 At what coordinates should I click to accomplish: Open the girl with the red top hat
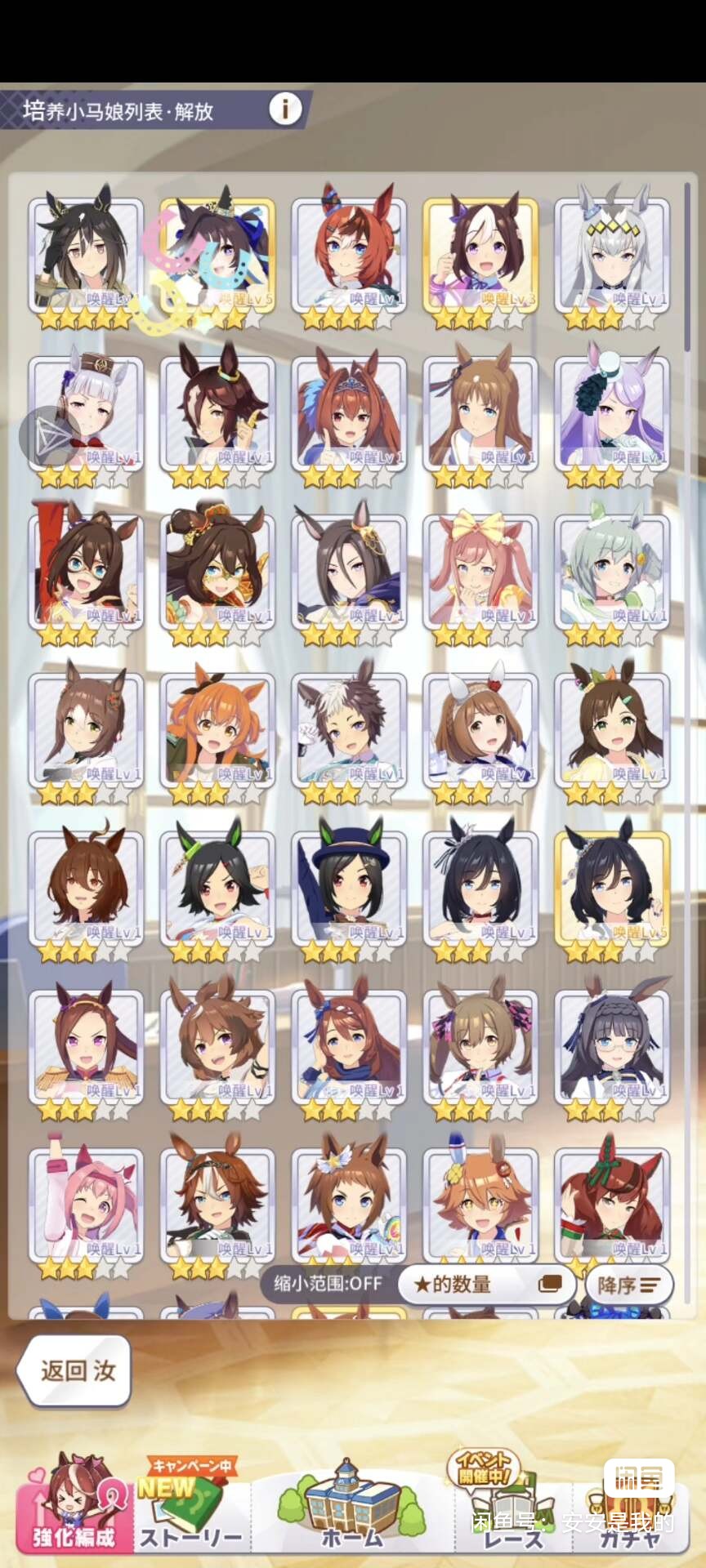tap(86, 572)
